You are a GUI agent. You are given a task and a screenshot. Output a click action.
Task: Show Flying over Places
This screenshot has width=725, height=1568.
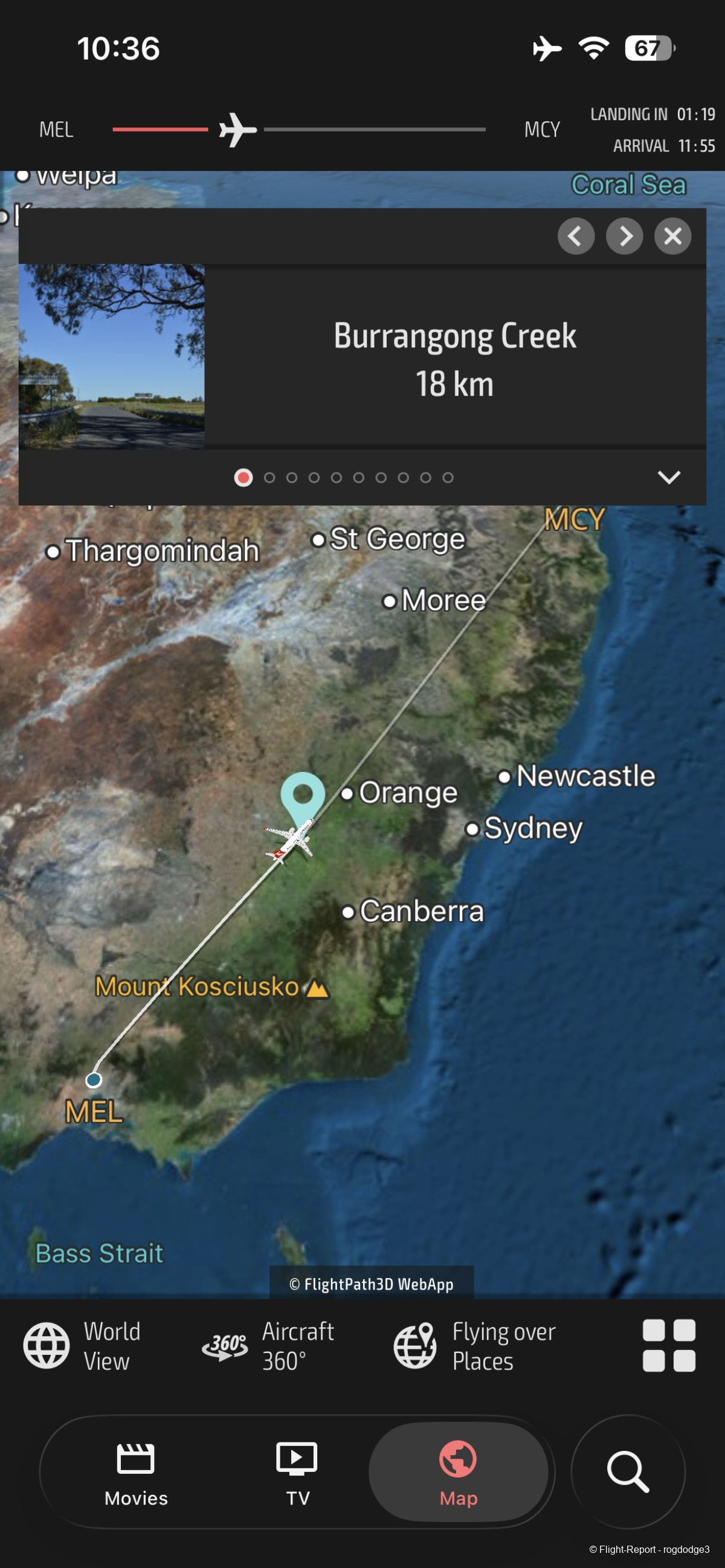[474, 1346]
